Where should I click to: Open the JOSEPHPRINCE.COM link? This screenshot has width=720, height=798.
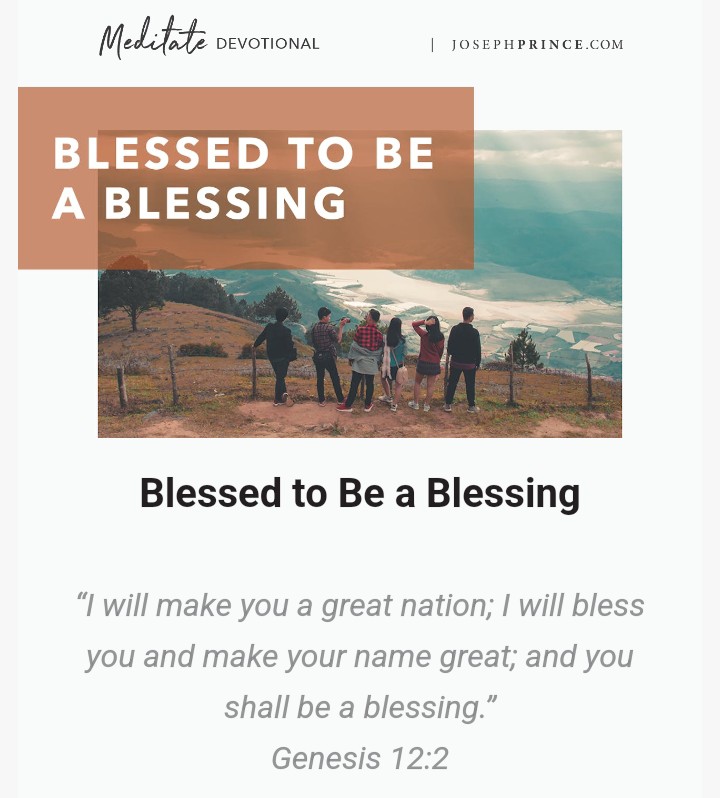(537, 45)
